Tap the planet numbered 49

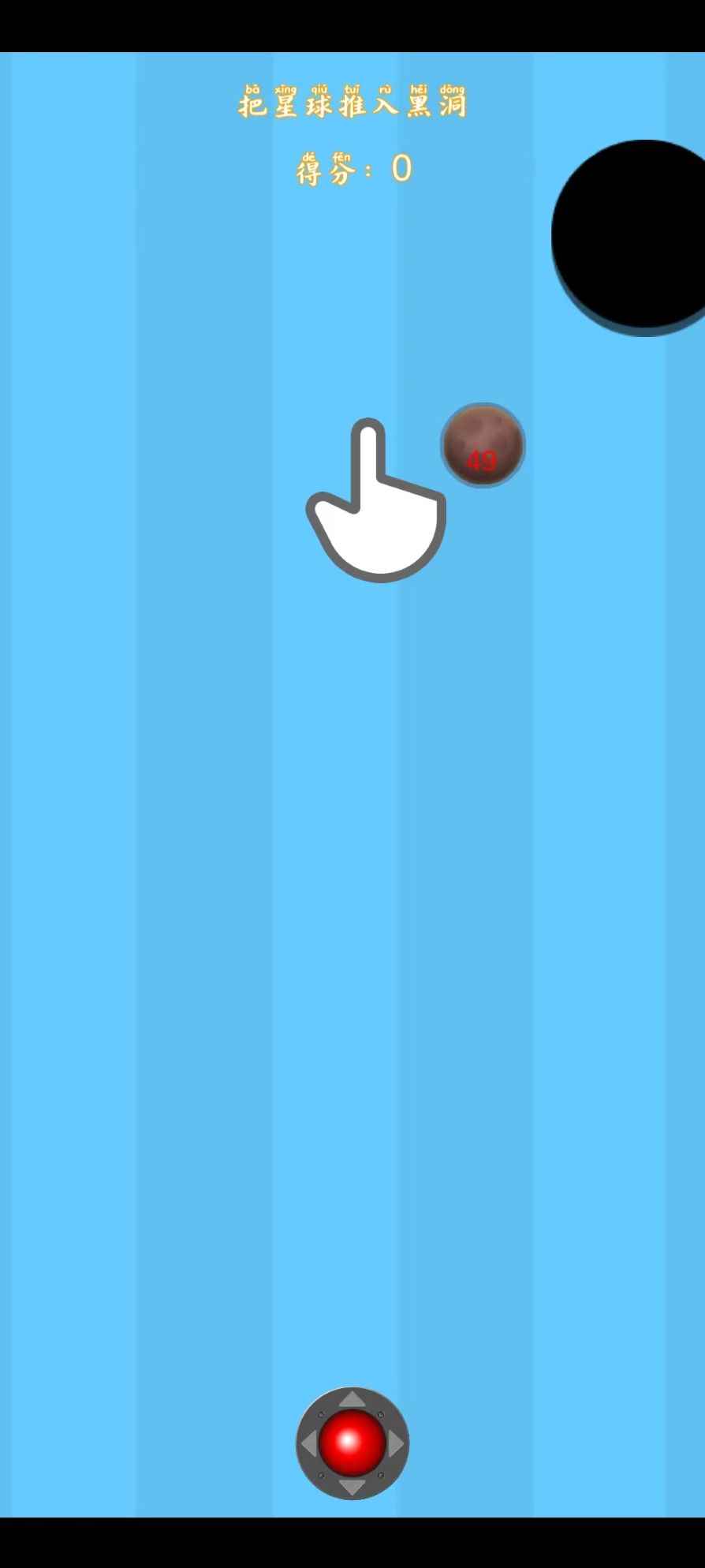coord(483,445)
